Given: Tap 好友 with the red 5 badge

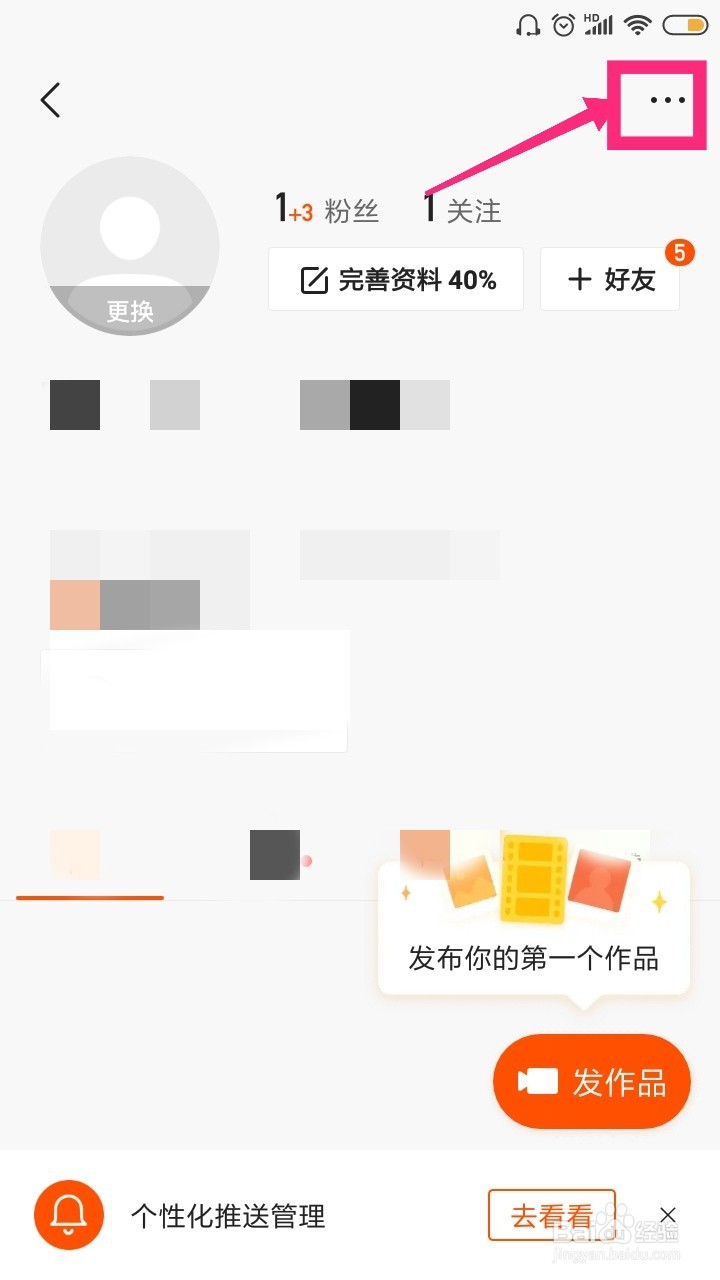Looking at the screenshot, I should 610,279.
